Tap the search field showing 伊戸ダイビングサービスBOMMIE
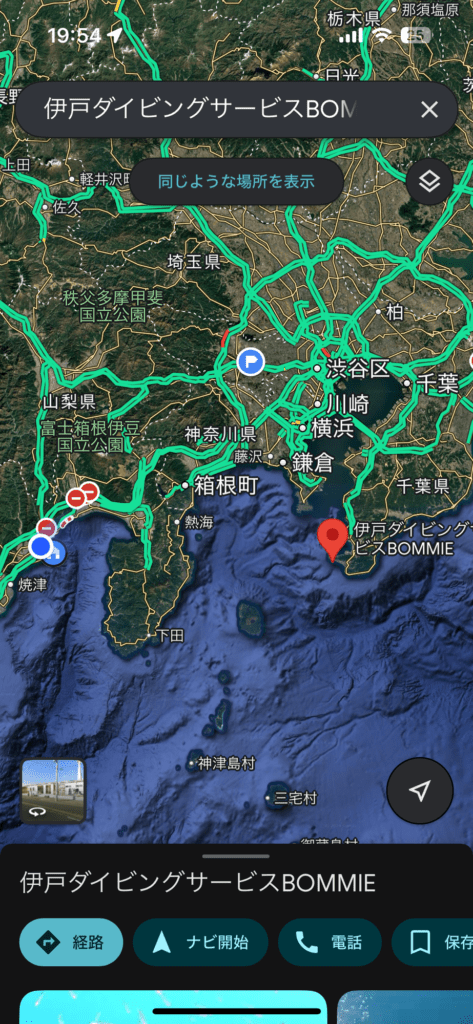473x1024 pixels. click(x=216, y=109)
